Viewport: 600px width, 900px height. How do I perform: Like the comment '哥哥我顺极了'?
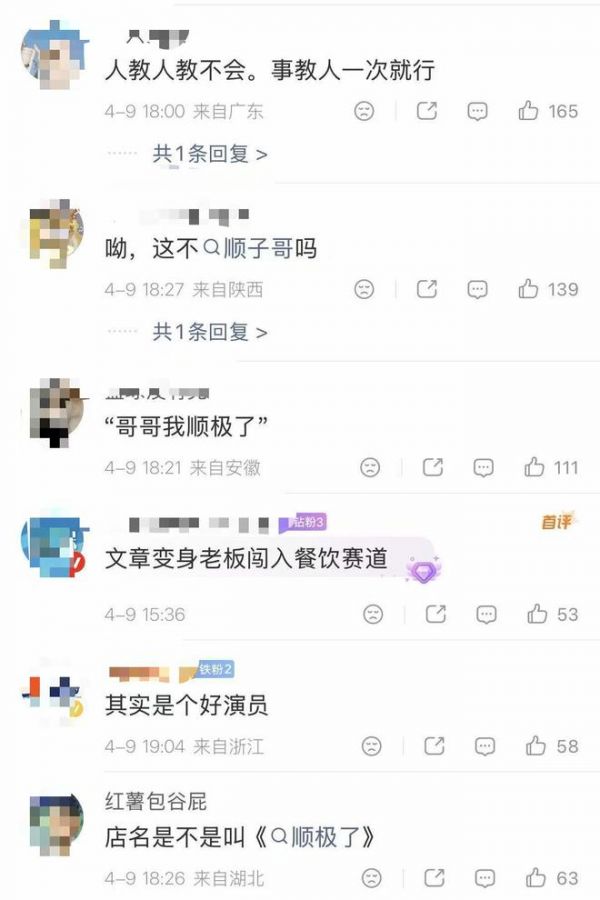tap(535, 467)
